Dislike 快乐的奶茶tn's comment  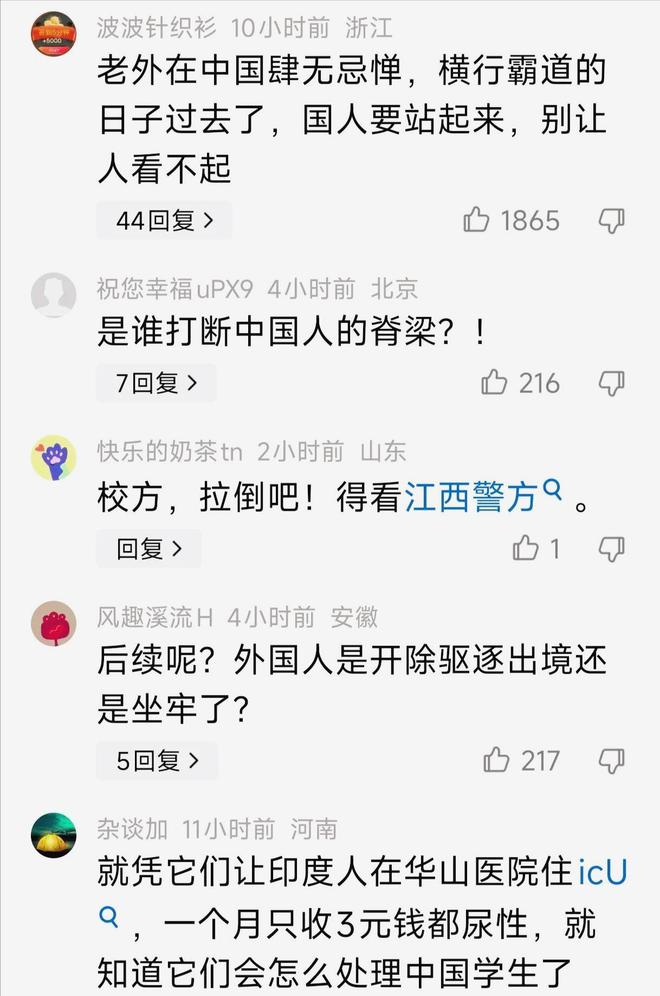(611, 547)
